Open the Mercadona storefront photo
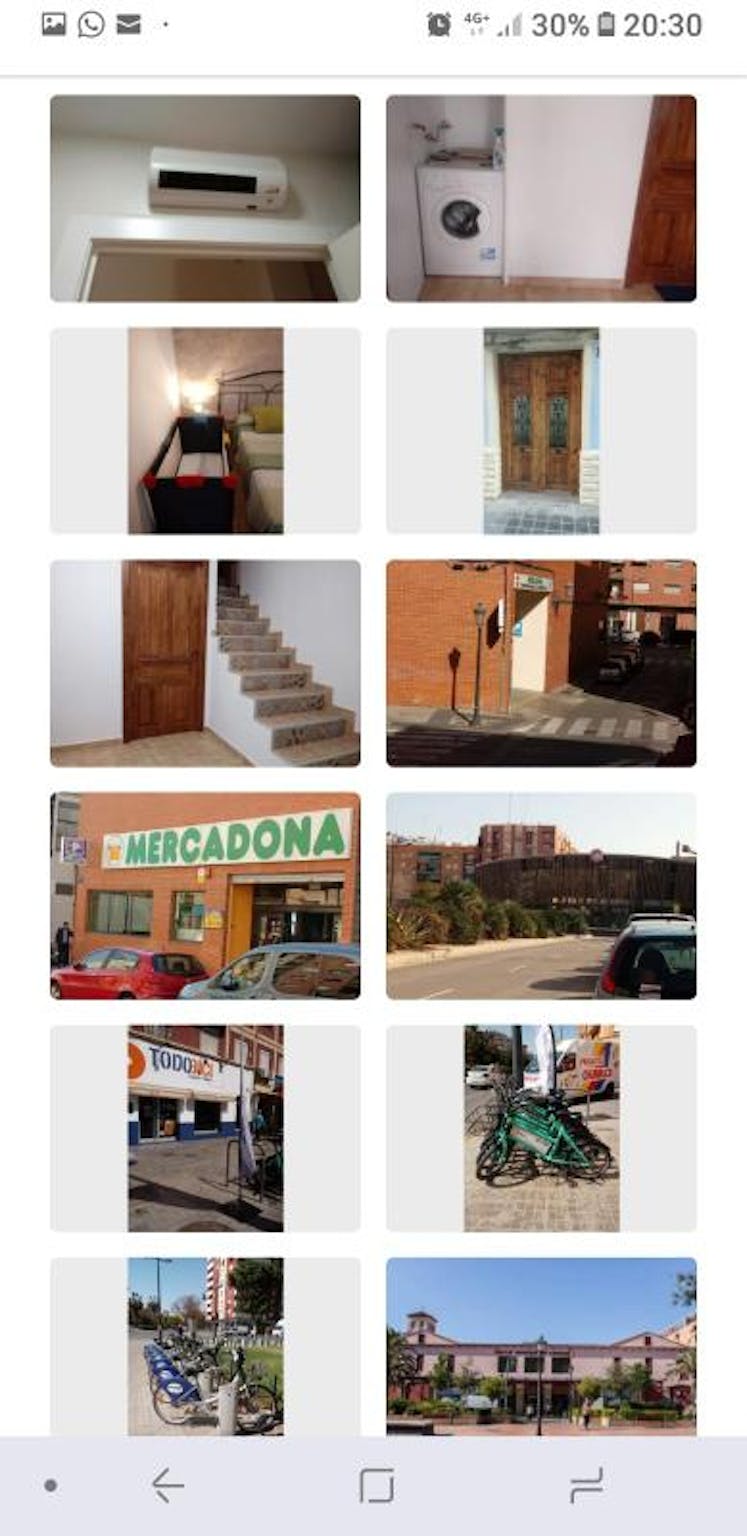 coord(205,896)
